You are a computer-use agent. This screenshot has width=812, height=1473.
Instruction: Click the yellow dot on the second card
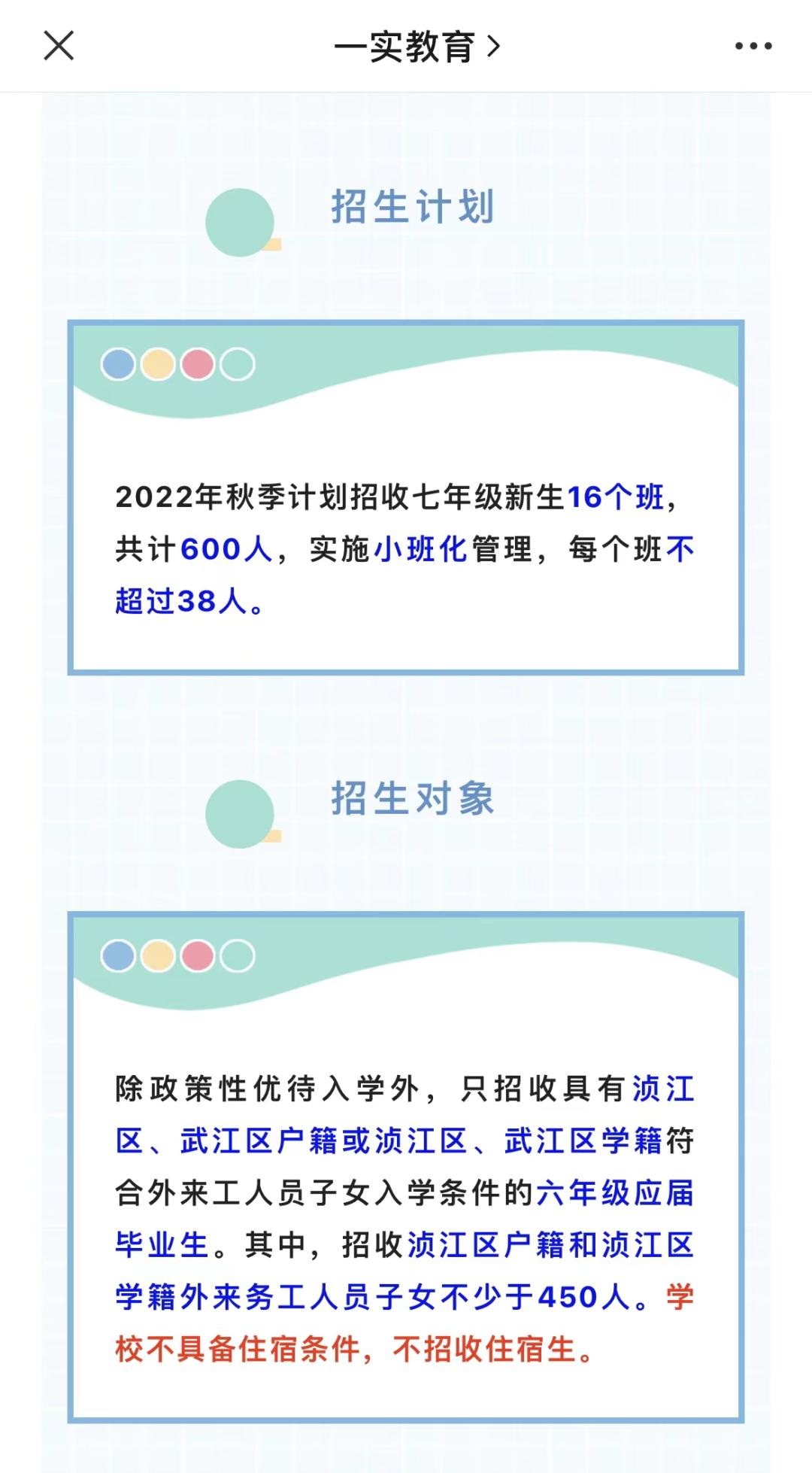pos(158,957)
